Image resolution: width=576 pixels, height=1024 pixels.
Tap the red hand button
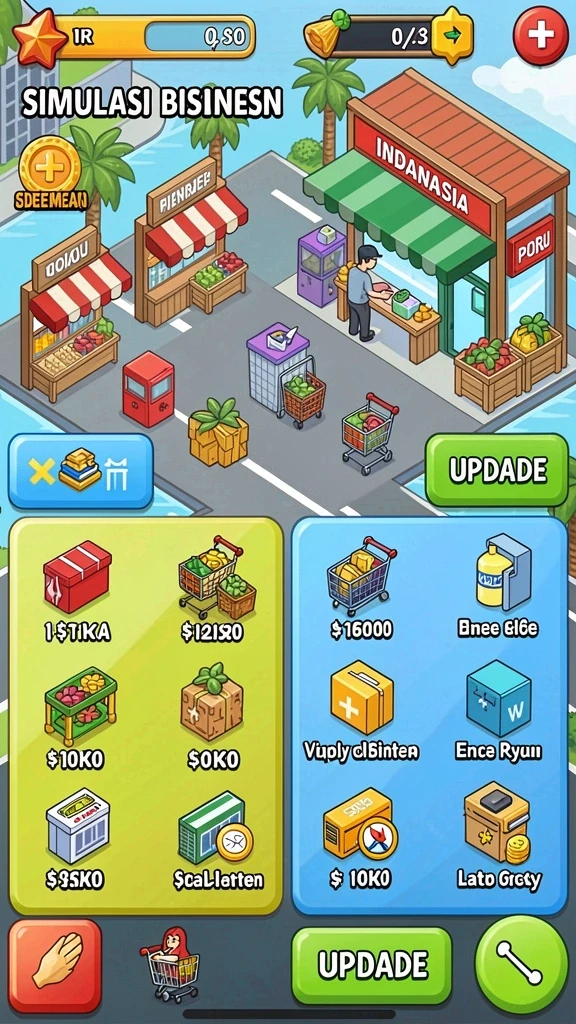pyautogui.click(x=55, y=965)
